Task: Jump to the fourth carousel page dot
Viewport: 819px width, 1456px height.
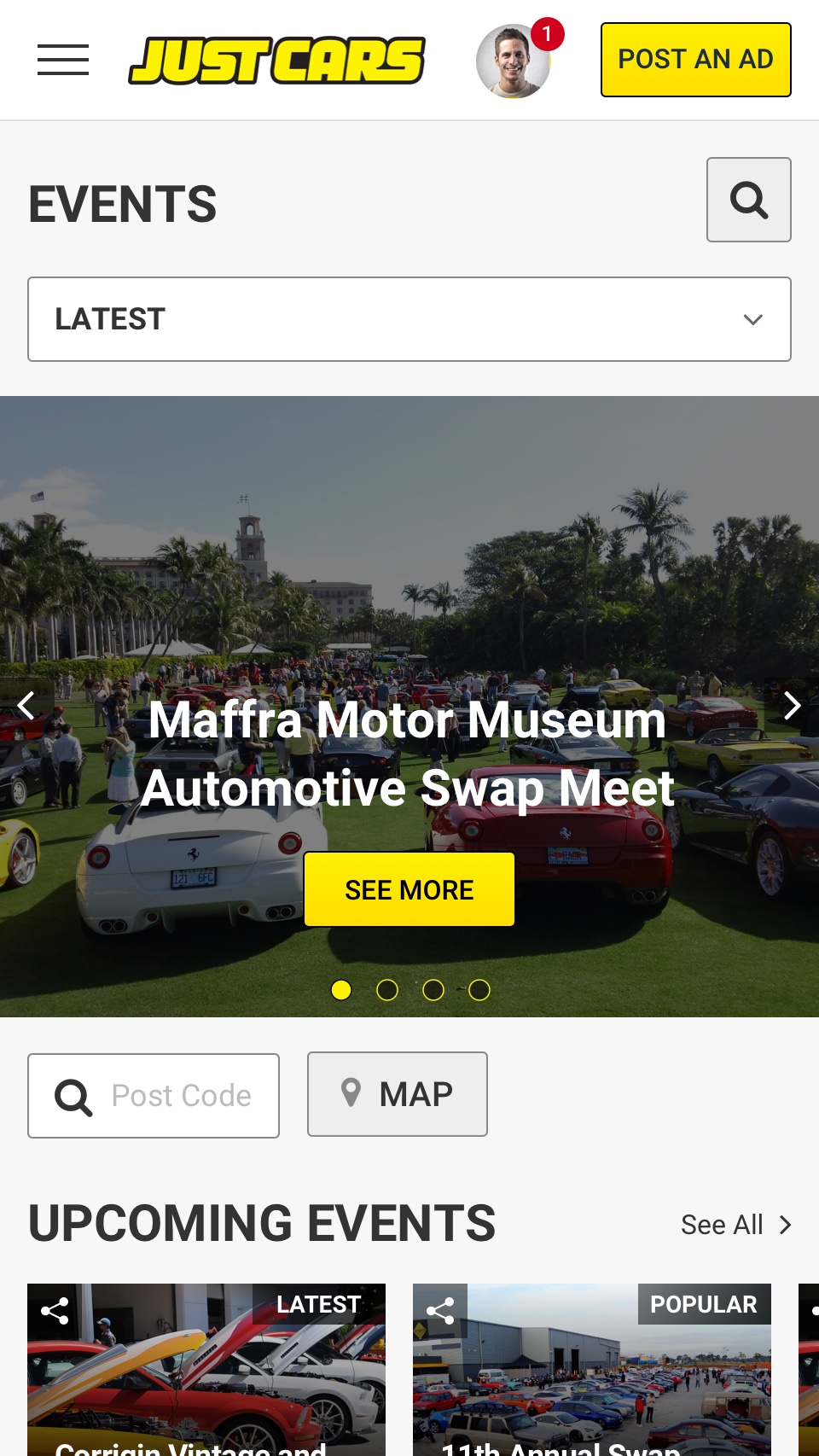Action: click(479, 990)
